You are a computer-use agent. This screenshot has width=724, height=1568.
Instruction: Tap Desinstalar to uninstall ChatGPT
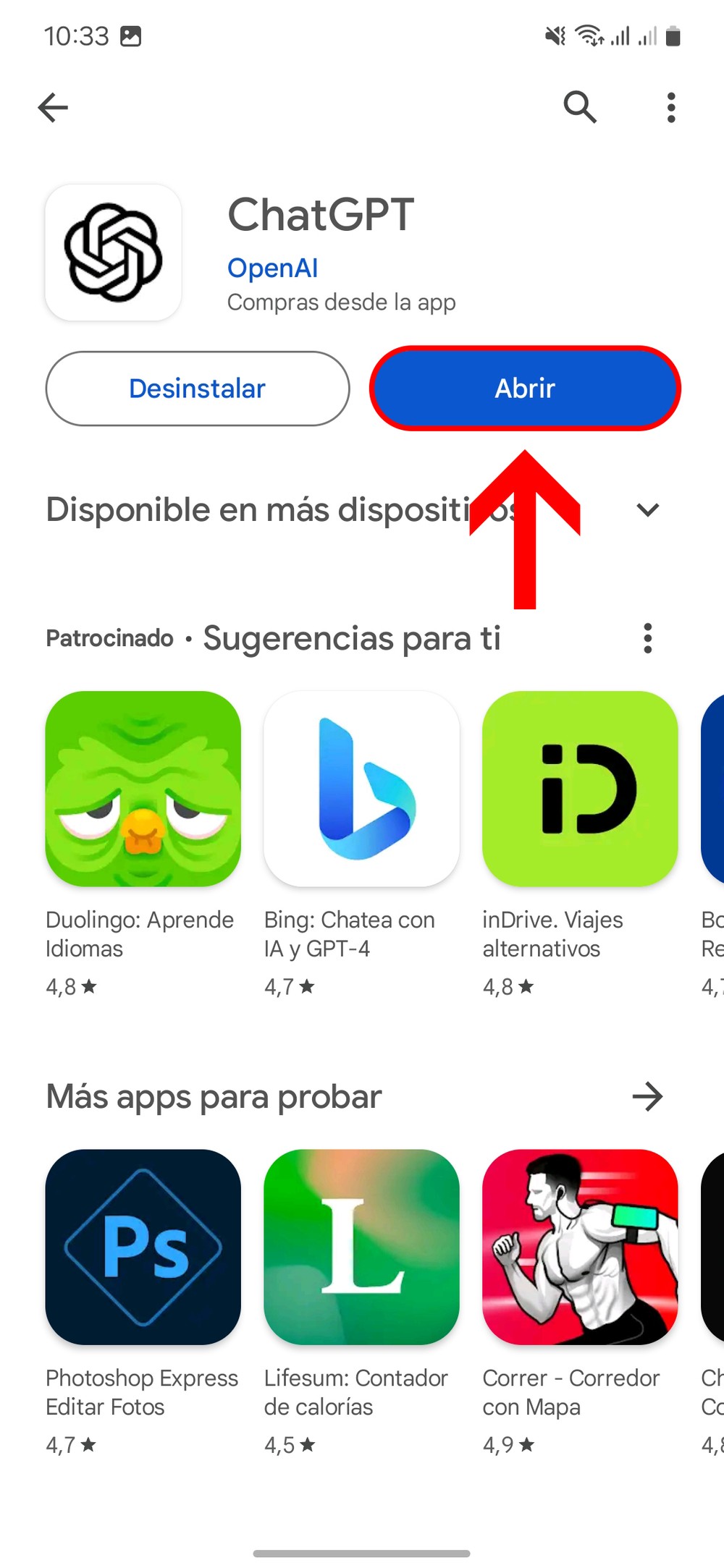click(x=197, y=389)
